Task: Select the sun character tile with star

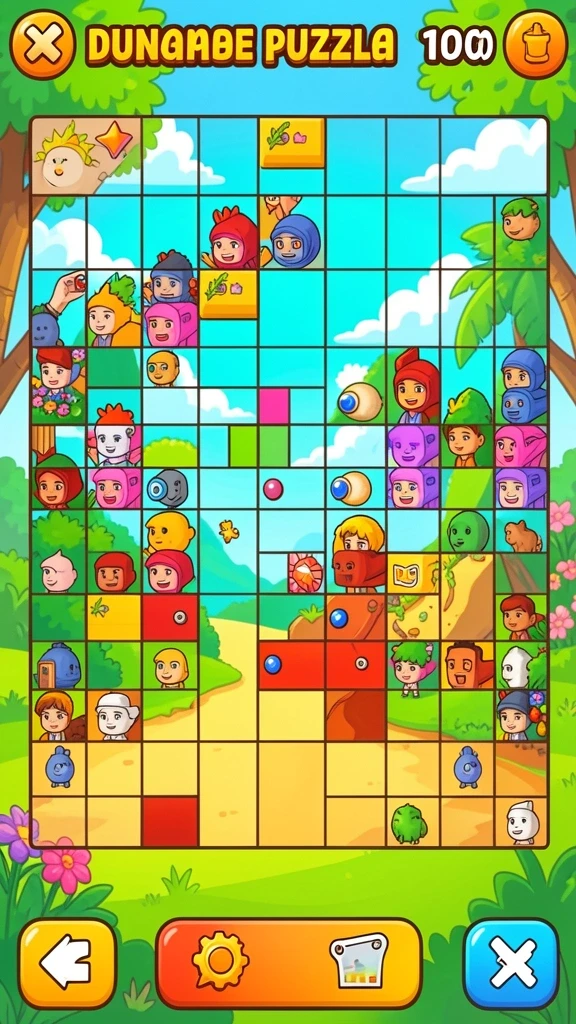Action: tap(86, 156)
